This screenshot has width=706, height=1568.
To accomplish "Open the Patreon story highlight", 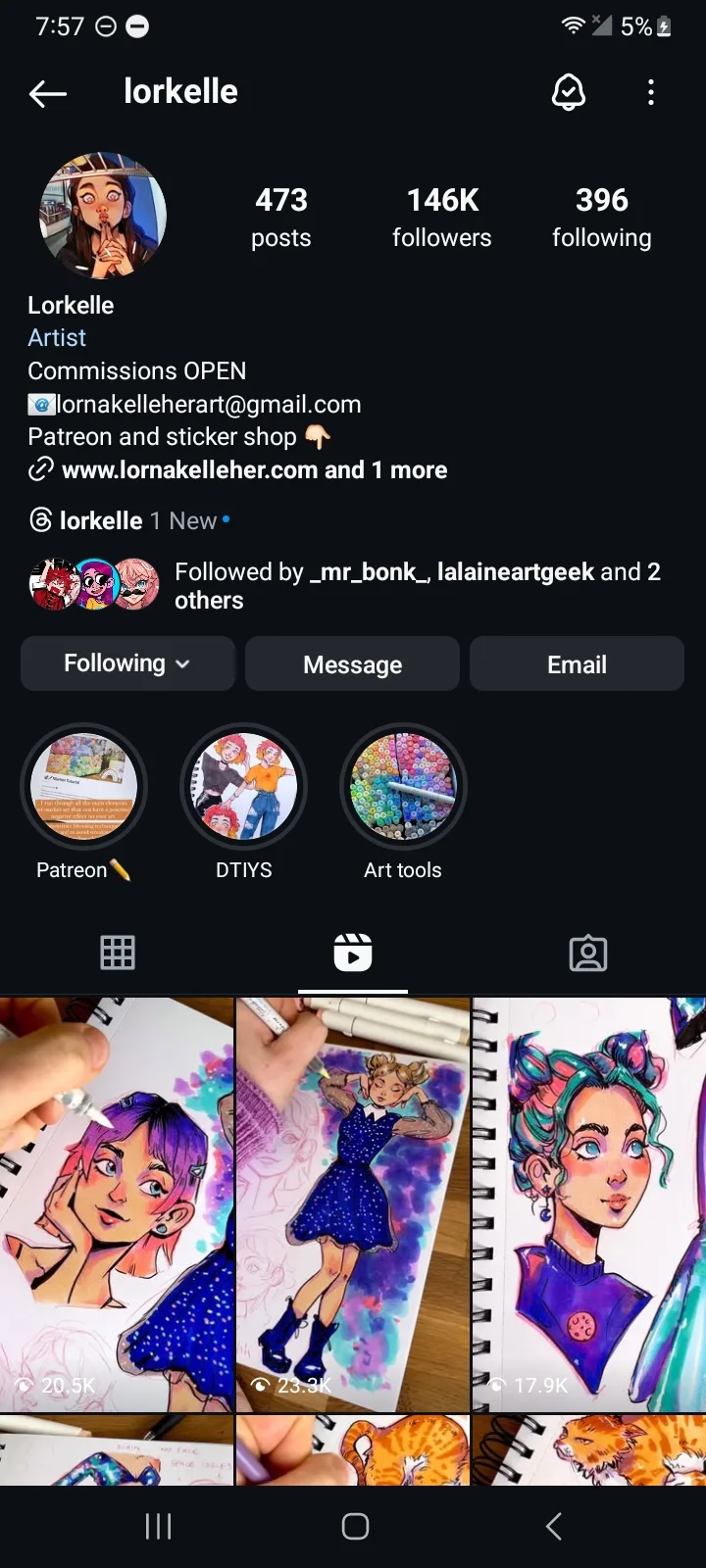I will point(84,787).
